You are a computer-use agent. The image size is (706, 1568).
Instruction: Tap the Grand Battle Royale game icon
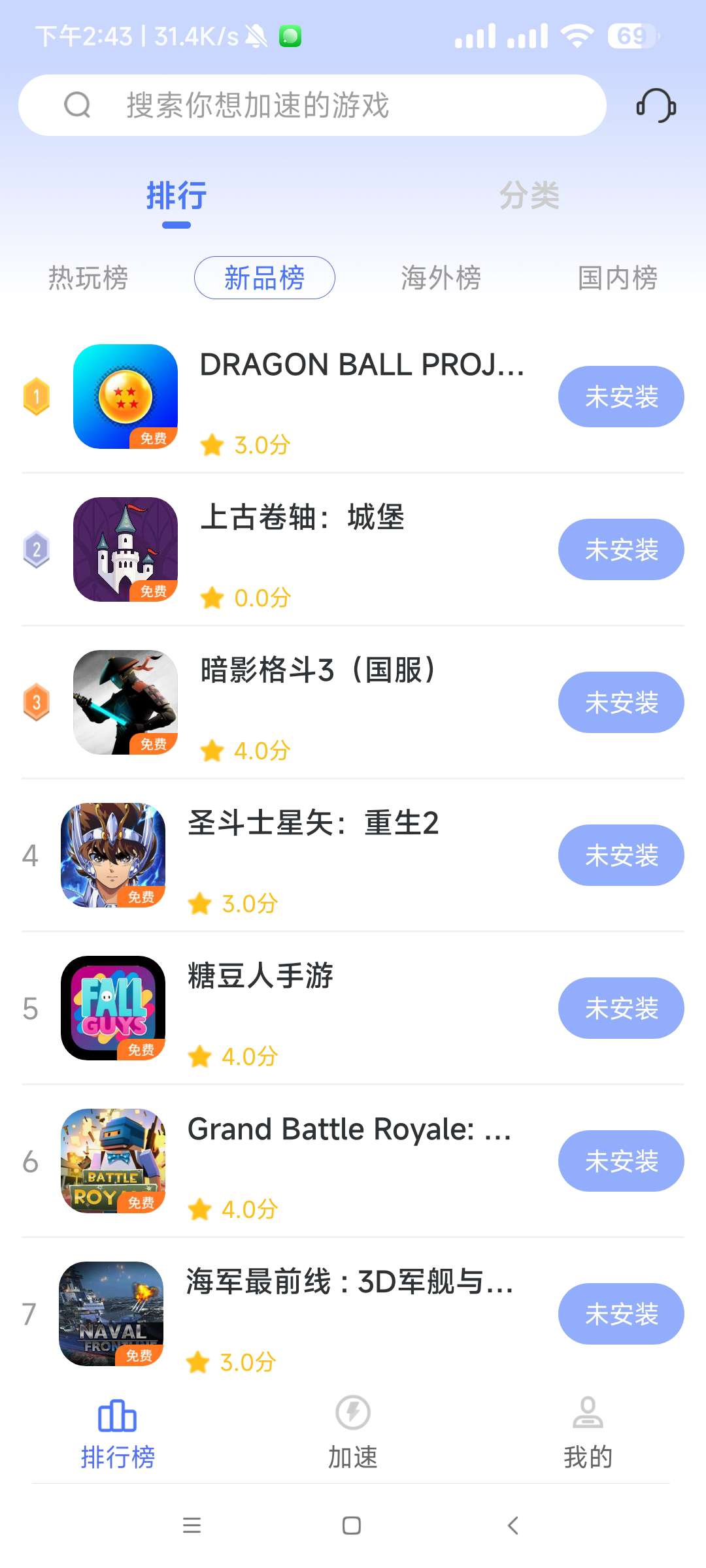click(x=112, y=1161)
